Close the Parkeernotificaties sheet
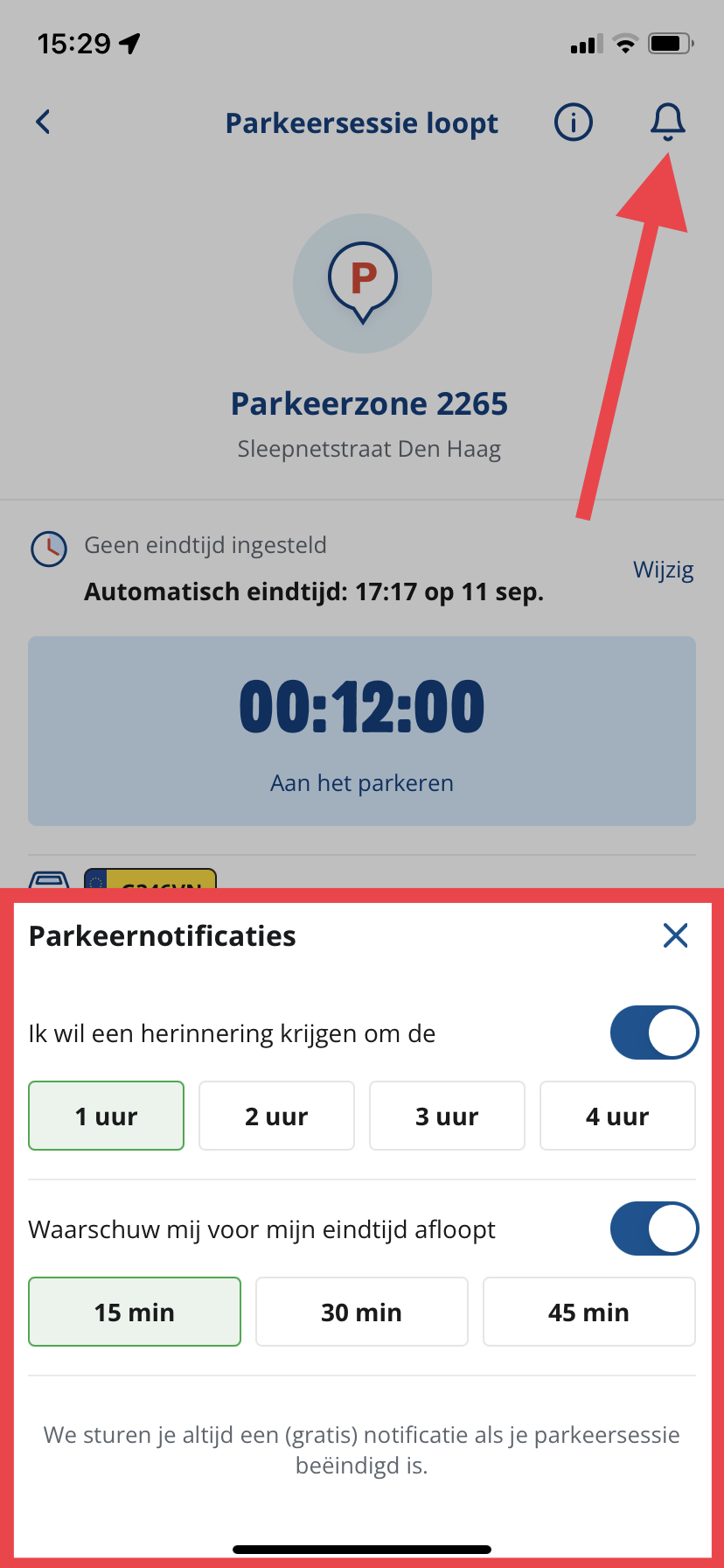Image resolution: width=724 pixels, height=1568 pixels. coord(675,935)
